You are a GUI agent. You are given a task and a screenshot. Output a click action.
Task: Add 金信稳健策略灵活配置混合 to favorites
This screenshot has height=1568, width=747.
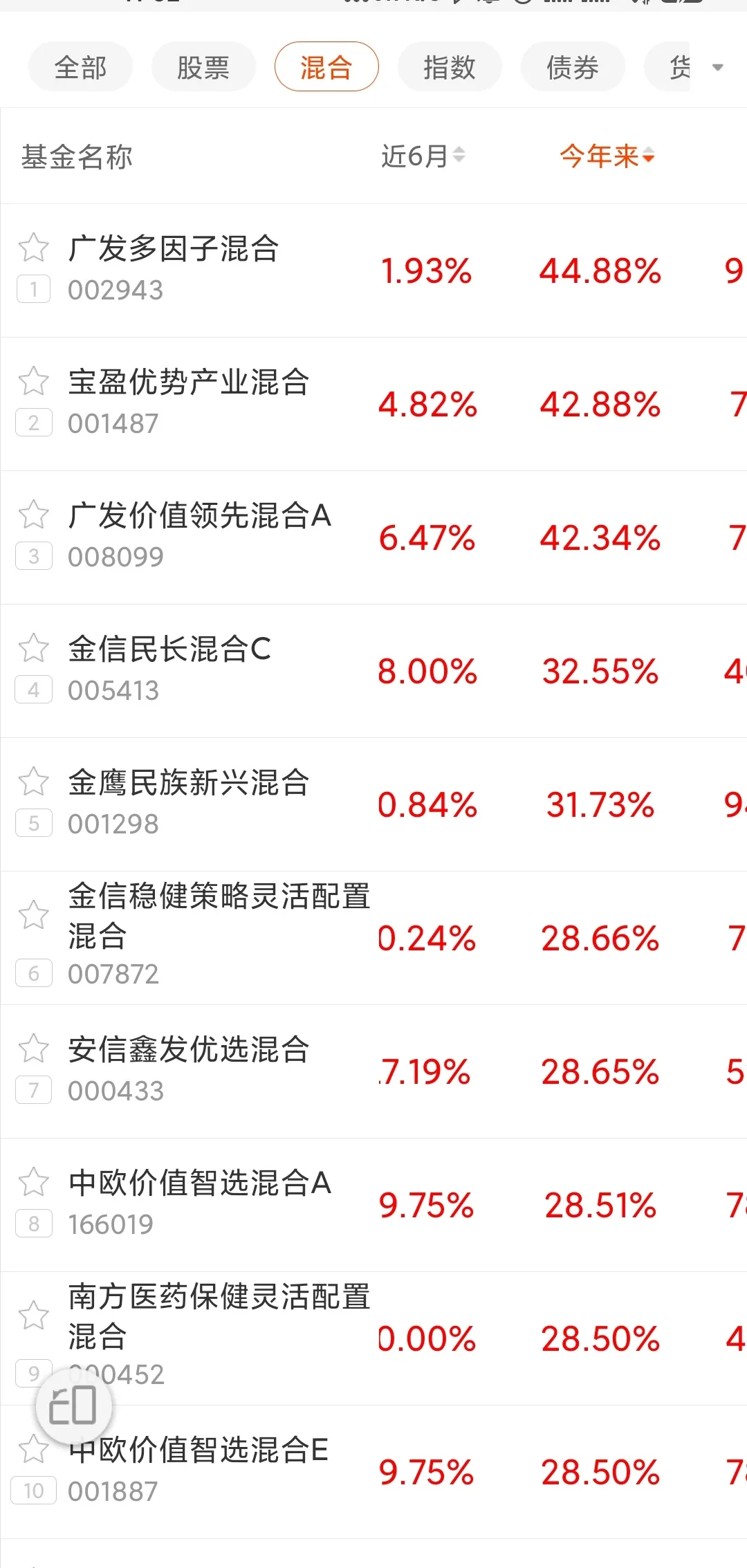coord(34,915)
